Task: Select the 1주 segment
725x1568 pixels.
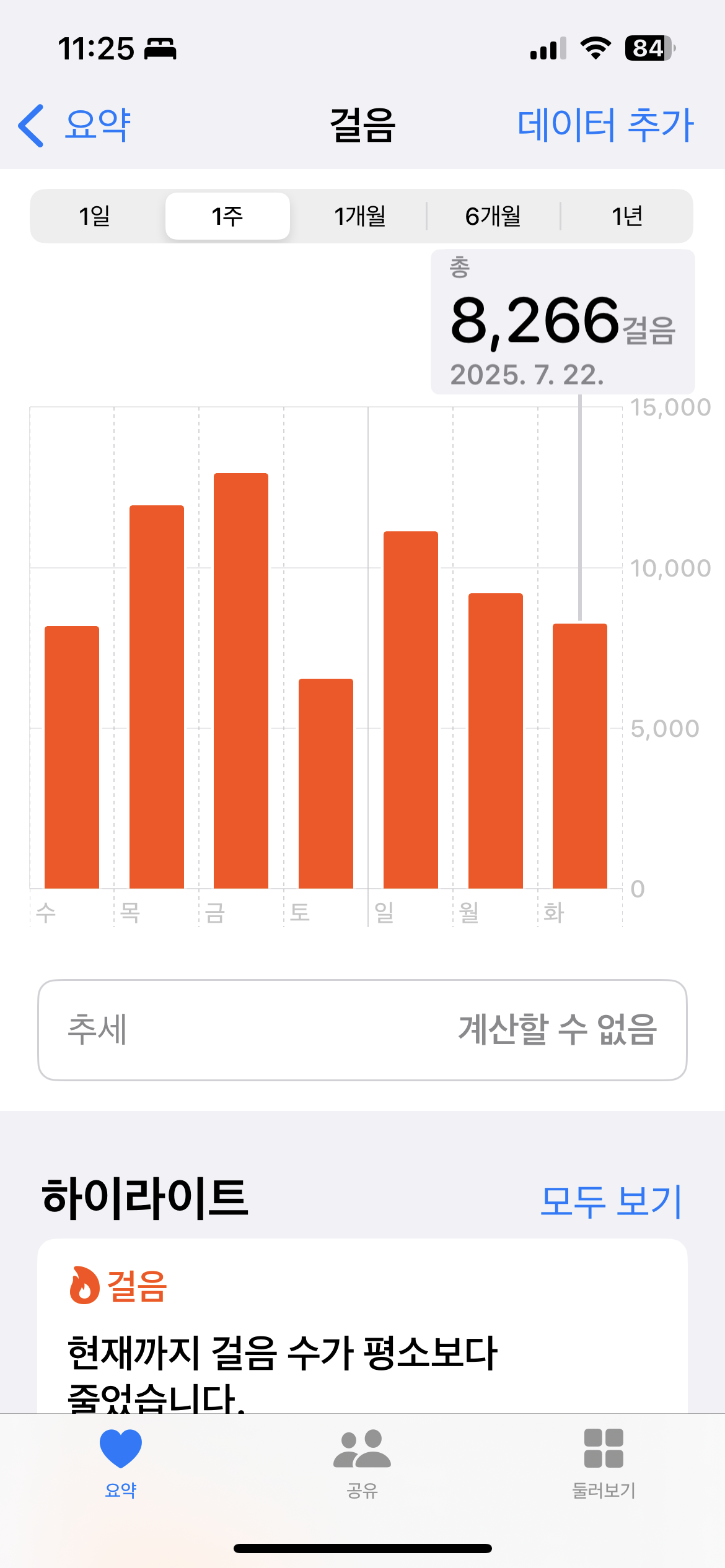Action: pyautogui.click(x=227, y=216)
